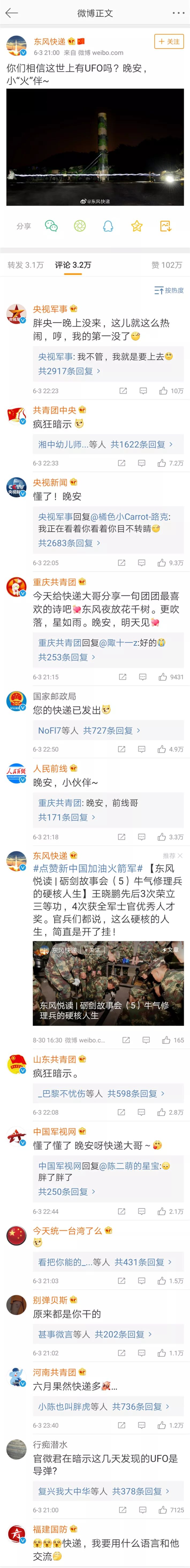This screenshot has width=190, height=1568.
Task: Repost 重庆共青团's comment
Action: pos(122,677)
